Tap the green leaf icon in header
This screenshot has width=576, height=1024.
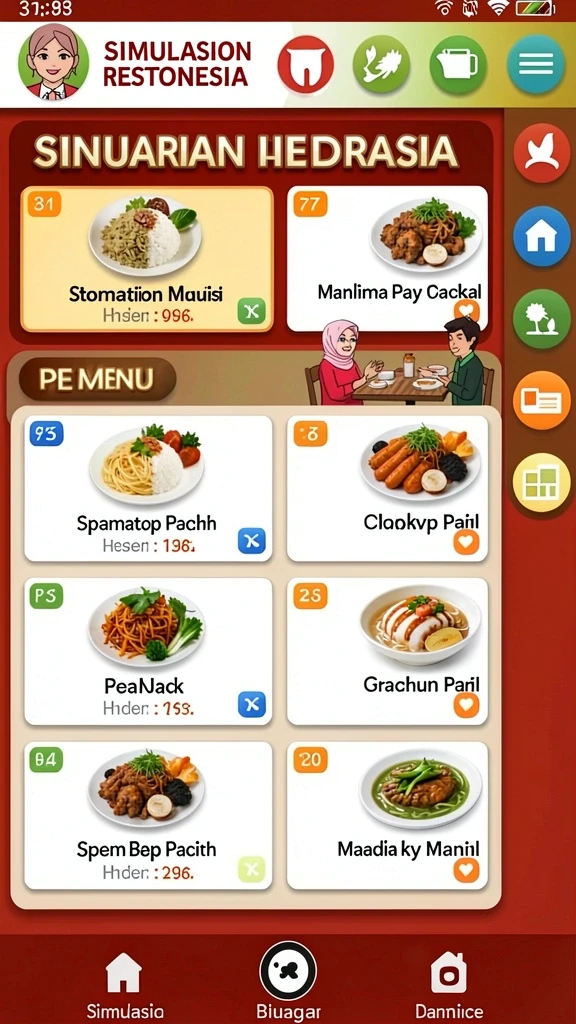tap(381, 64)
